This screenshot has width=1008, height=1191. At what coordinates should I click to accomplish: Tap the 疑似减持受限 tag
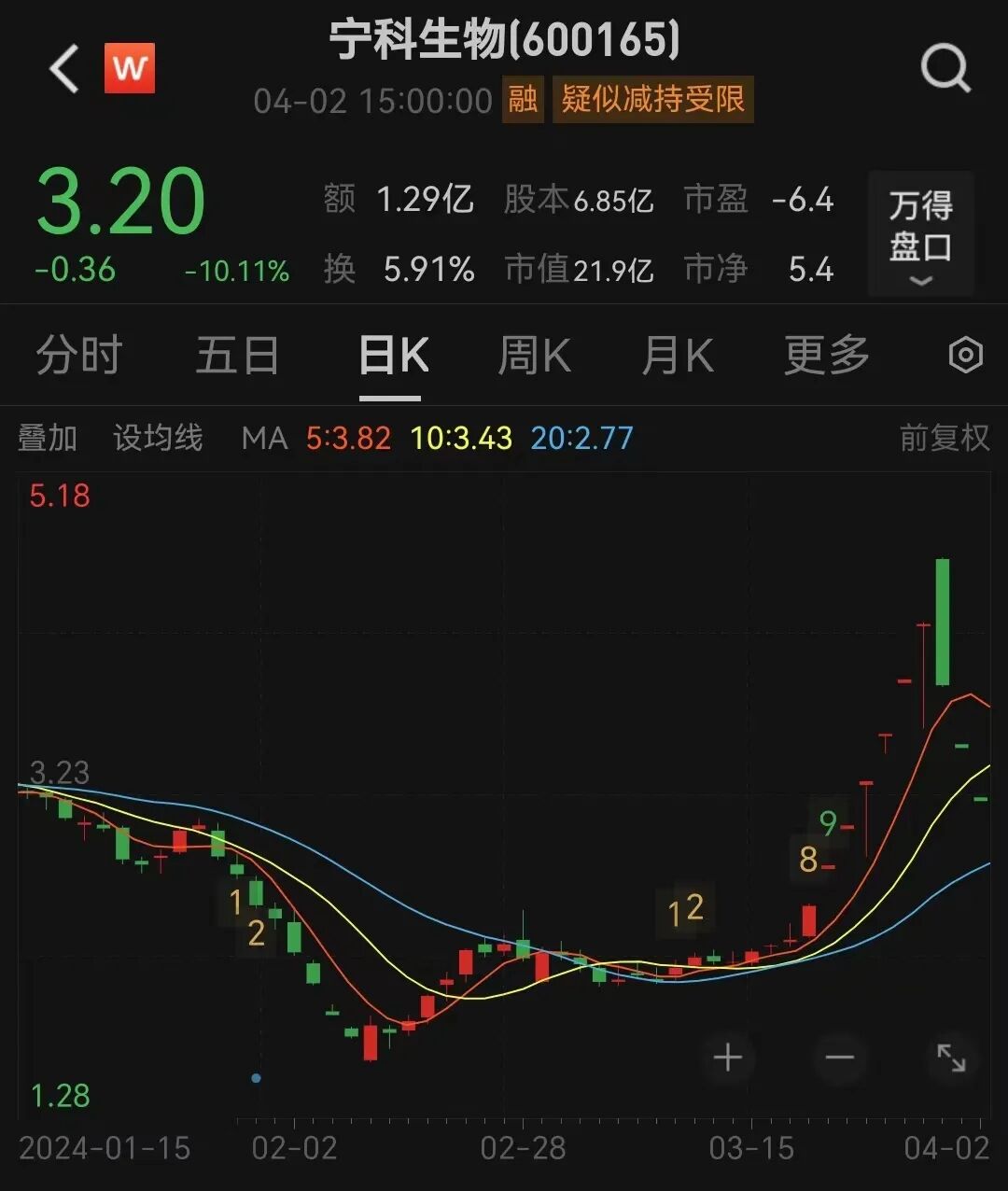point(652,99)
